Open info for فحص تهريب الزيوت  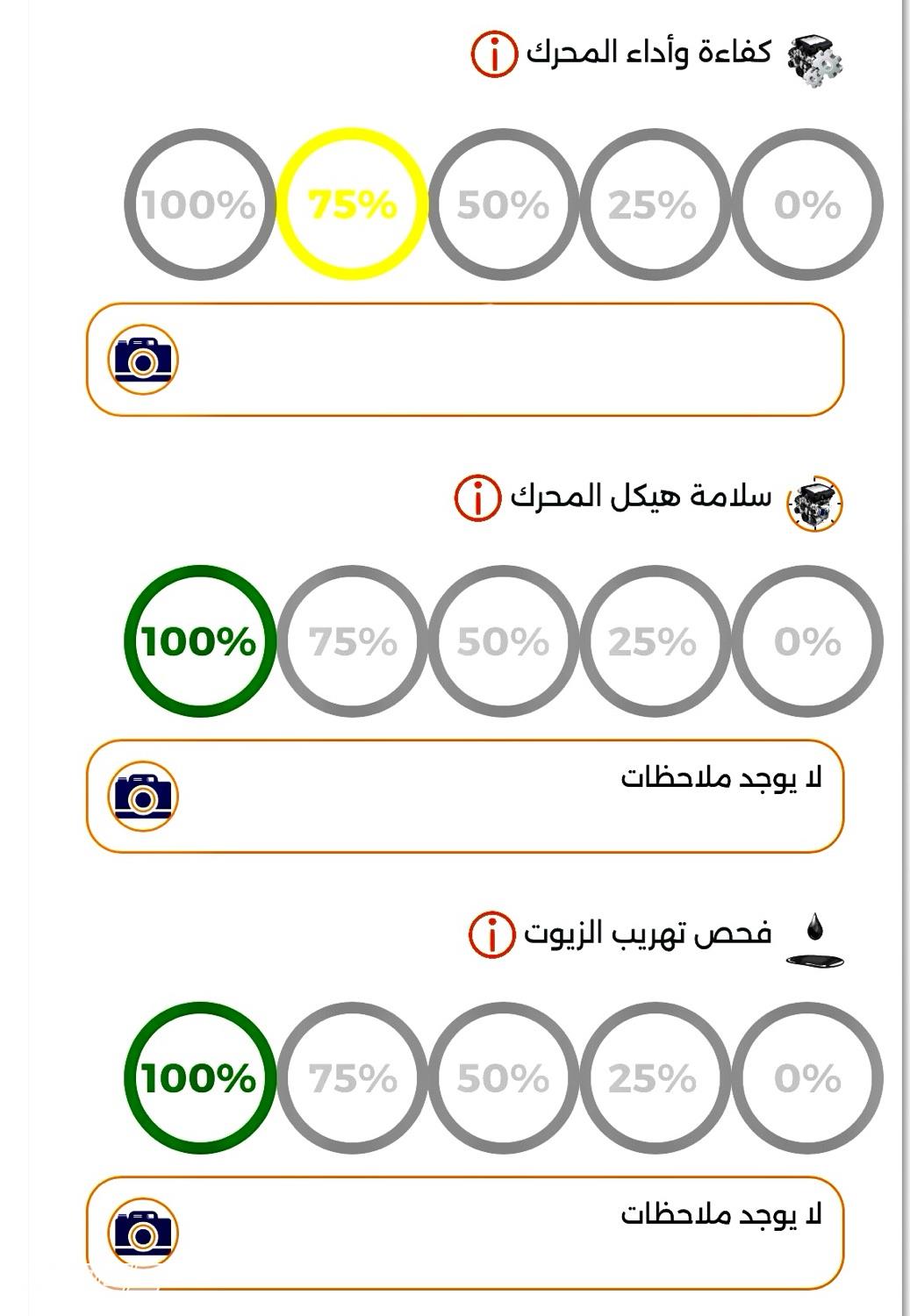[x=491, y=934]
